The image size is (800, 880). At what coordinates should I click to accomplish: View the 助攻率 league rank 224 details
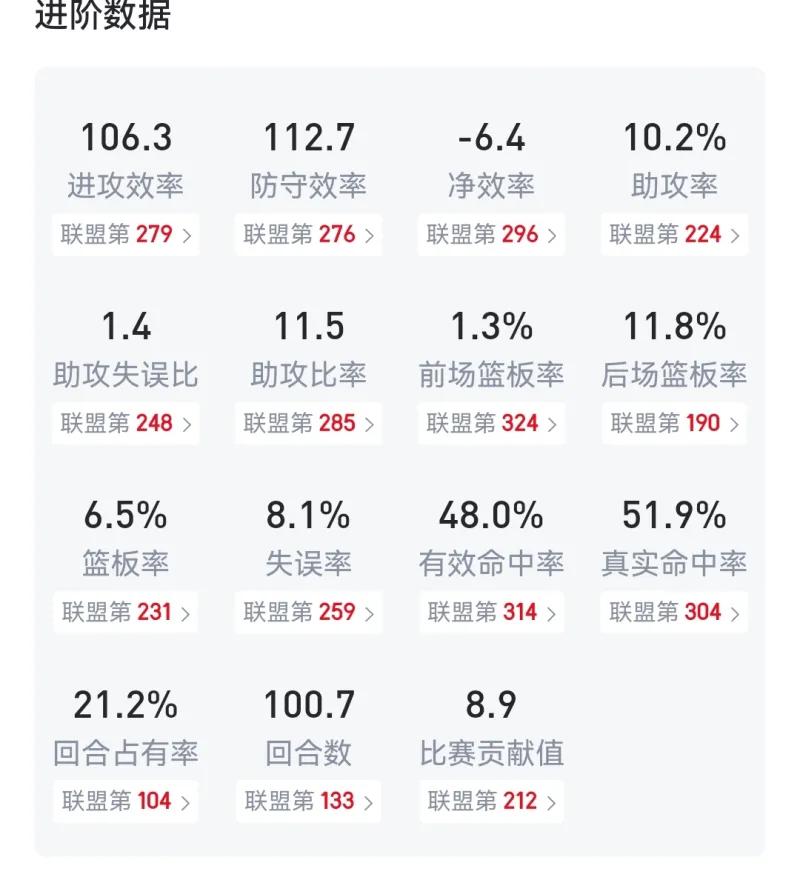673,235
